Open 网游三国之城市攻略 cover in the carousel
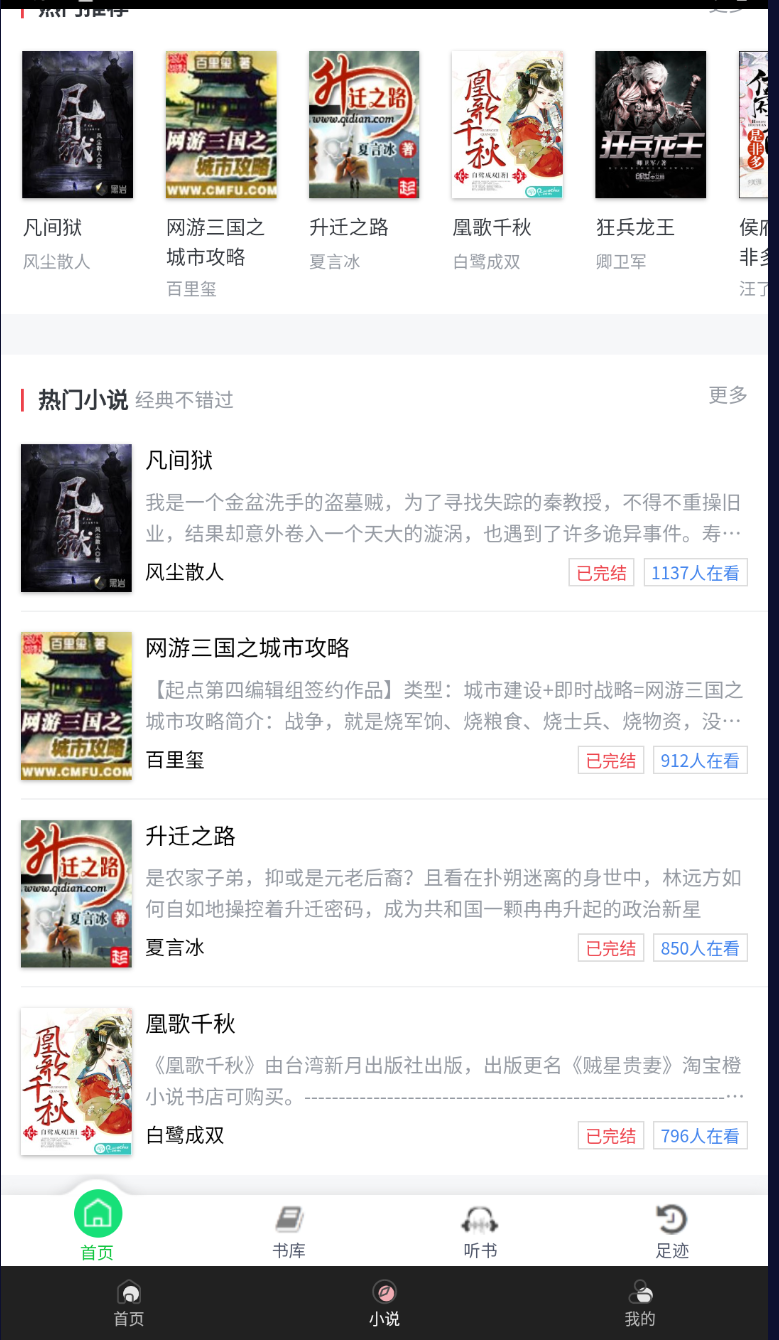The width and height of the screenshot is (779, 1340). click(221, 125)
